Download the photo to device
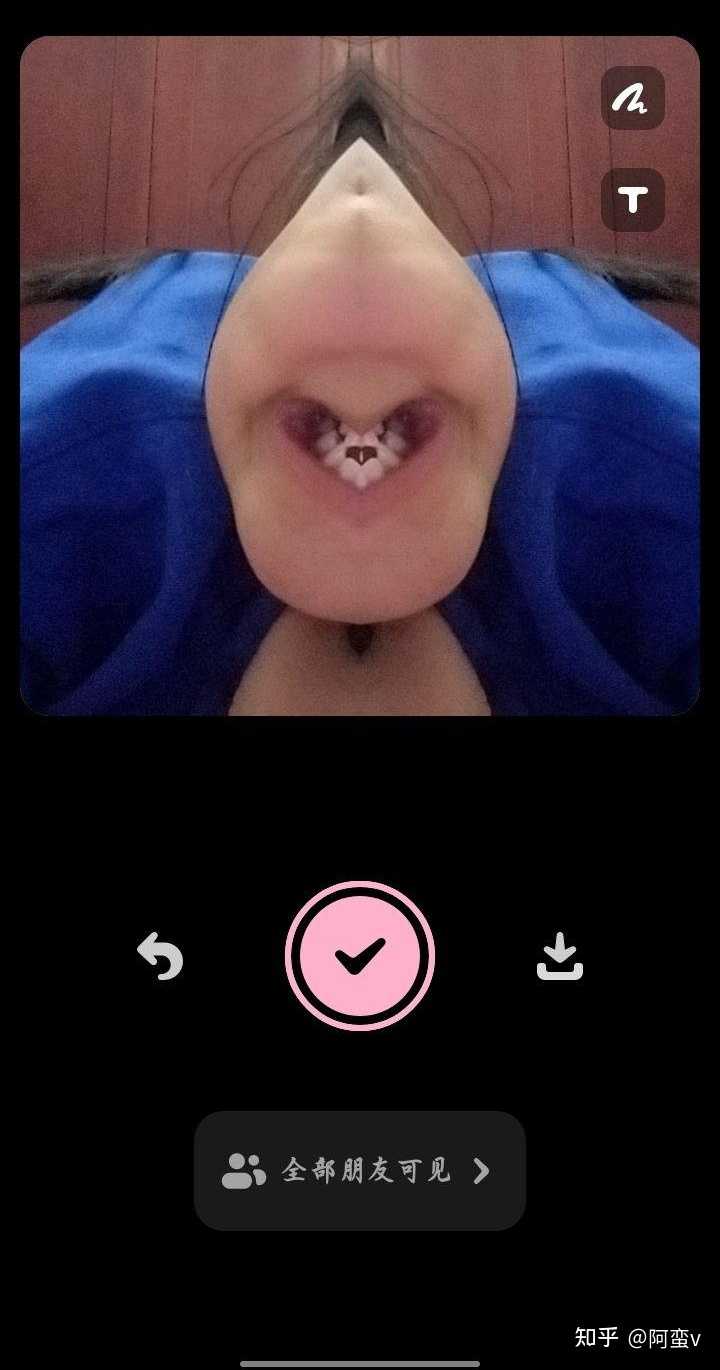Image resolution: width=720 pixels, height=1370 pixels. point(560,956)
